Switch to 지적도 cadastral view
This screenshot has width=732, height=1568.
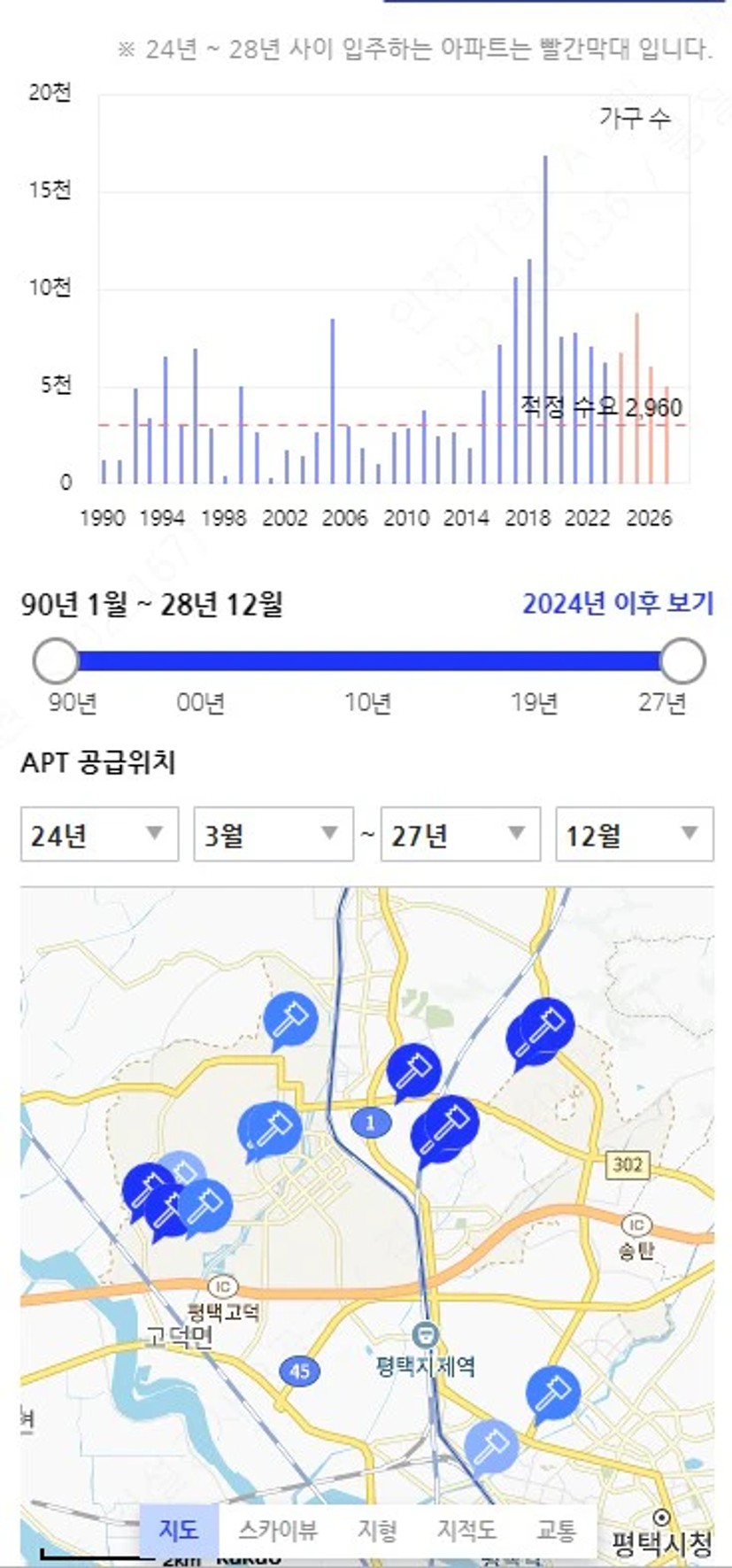466,1529
